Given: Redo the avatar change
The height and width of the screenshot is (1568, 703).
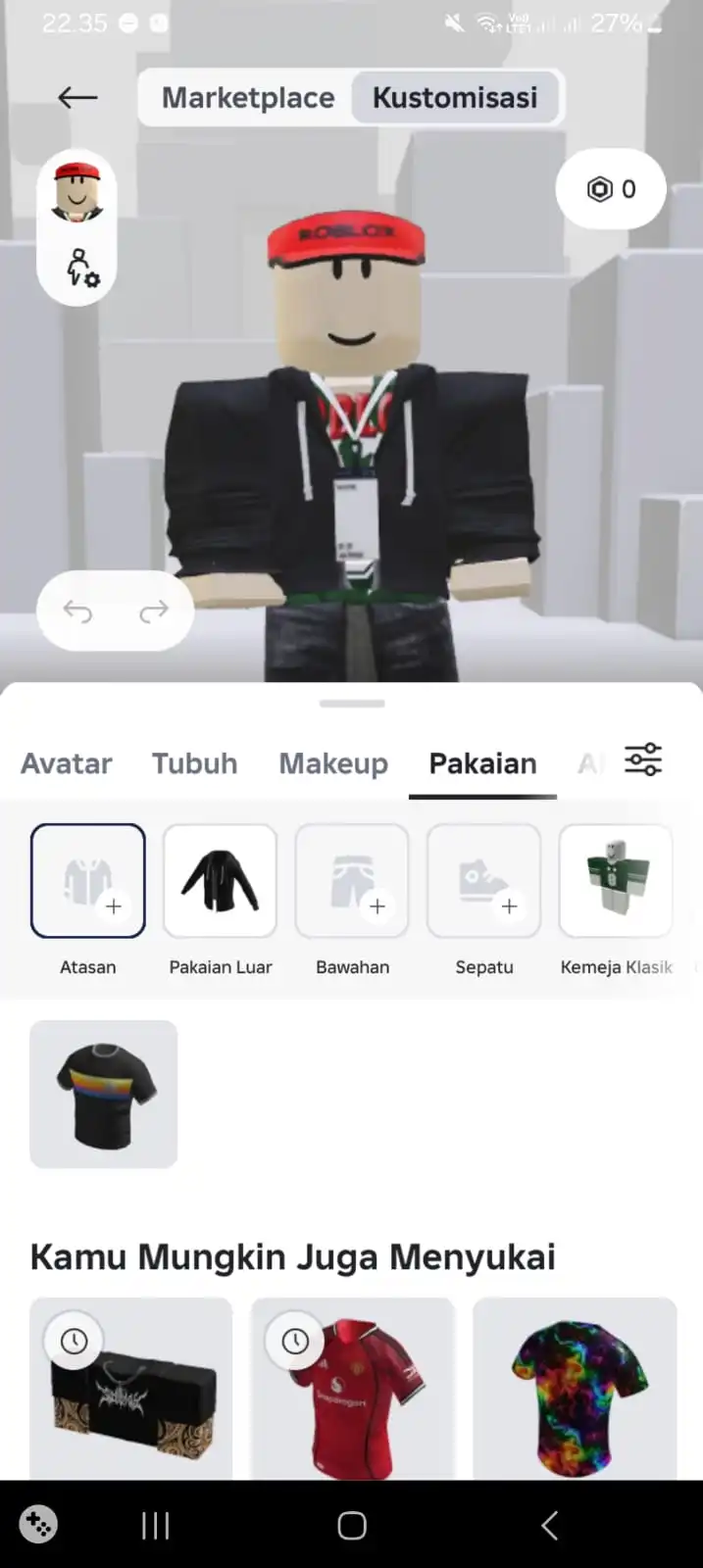Looking at the screenshot, I should (154, 612).
